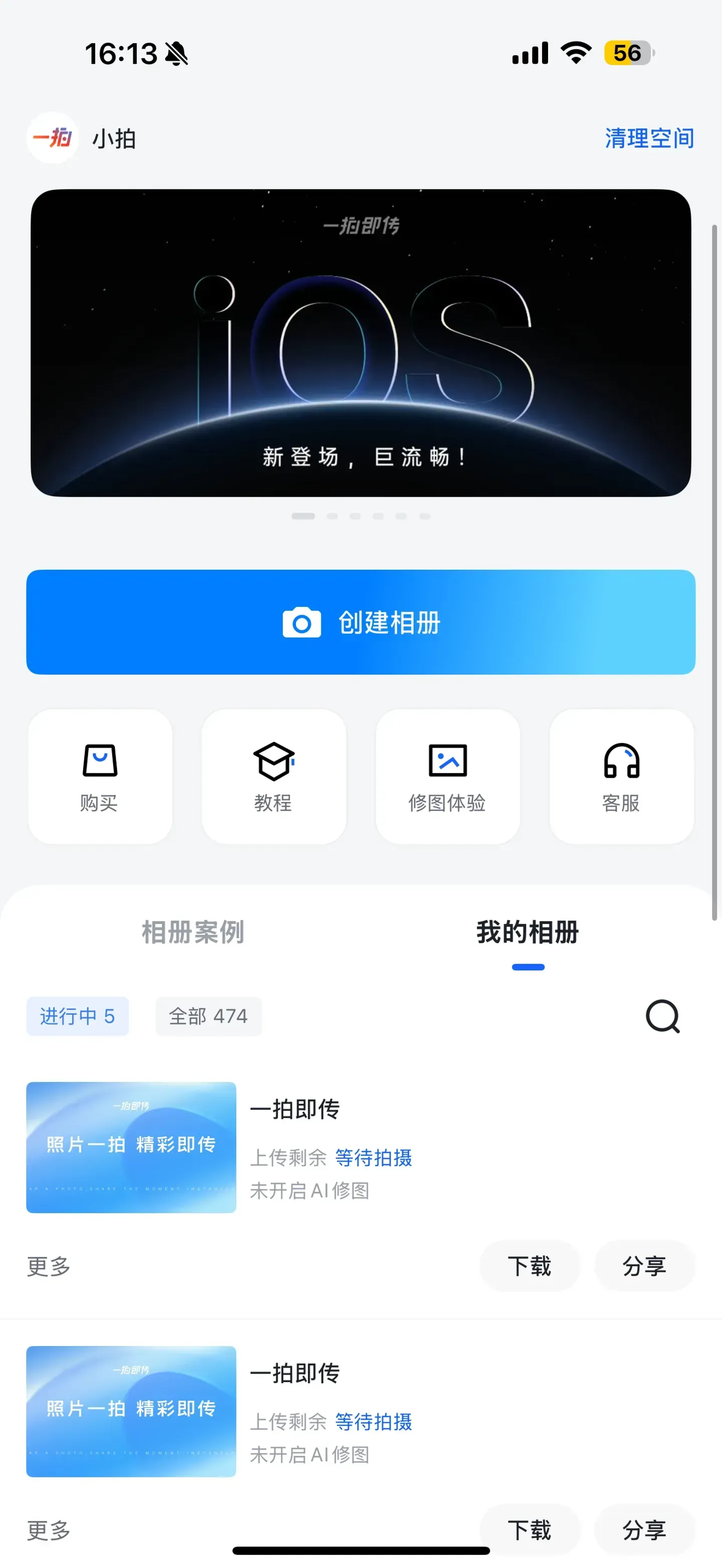Image resolution: width=722 pixels, height=1568 pixels.
Task: Open the 教程 tutorials shortcut
Action: [x=273, y=776]
